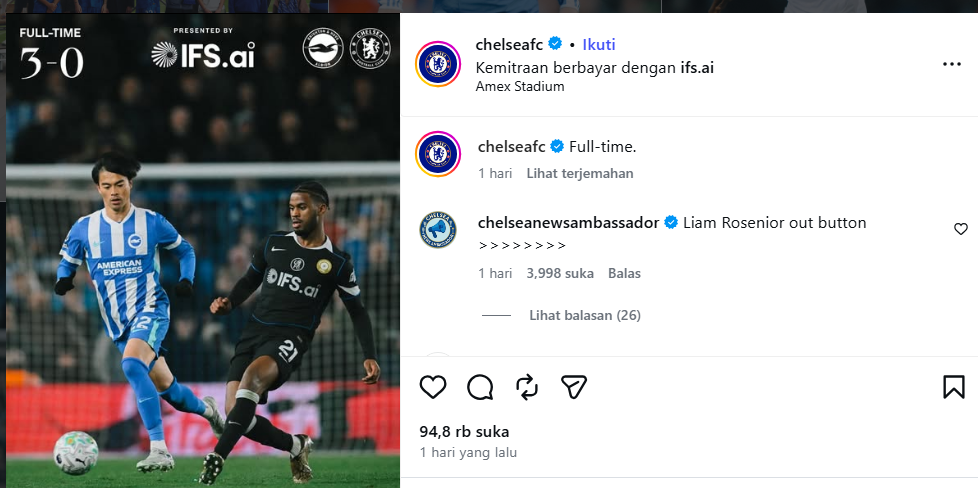This screenshot has height=488, width=978.
Task: Expand Lihat balasan (26) replies
Action: pos(584,315)
